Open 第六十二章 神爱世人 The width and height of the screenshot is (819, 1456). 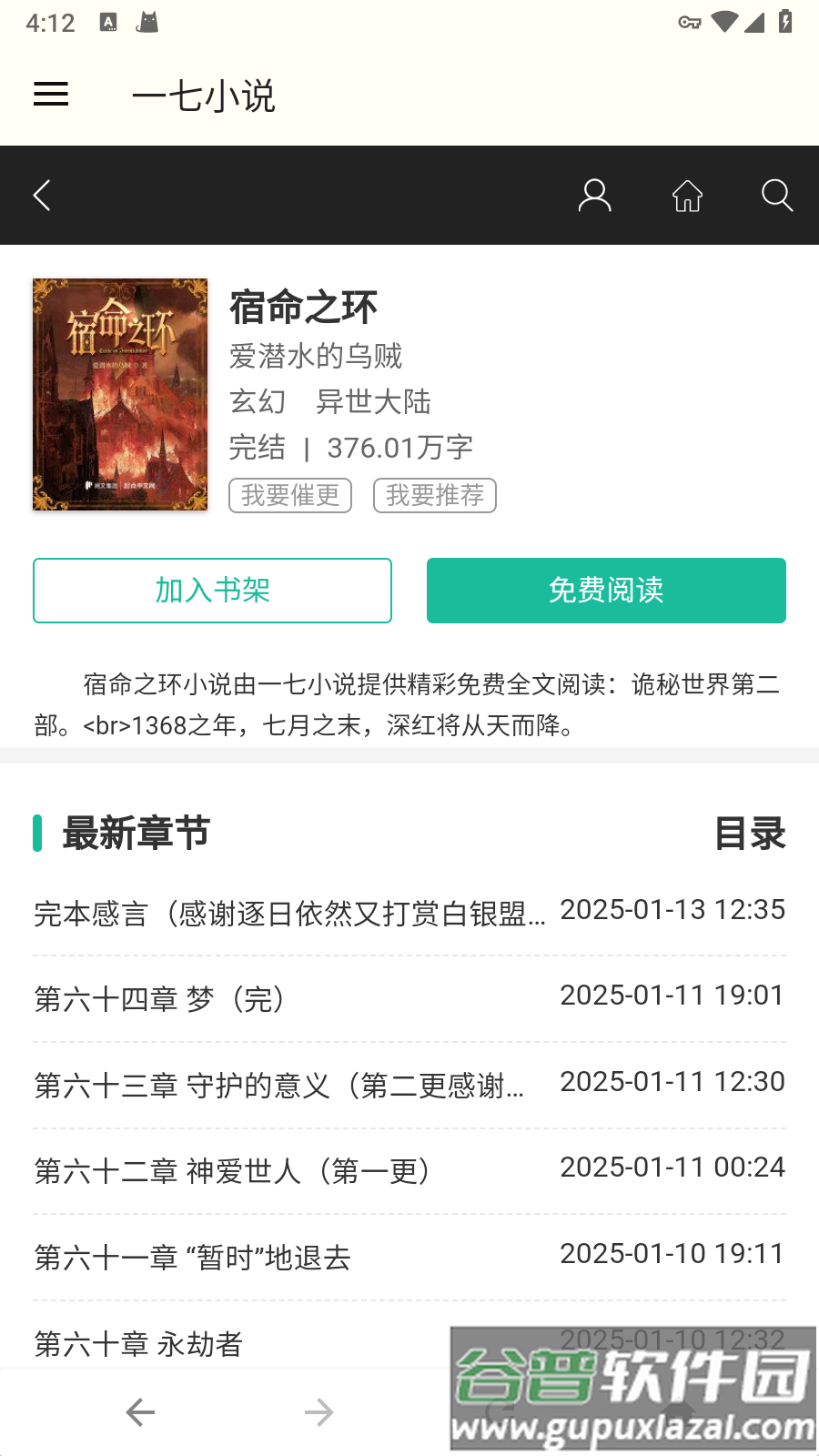[x=232, y=1171]
